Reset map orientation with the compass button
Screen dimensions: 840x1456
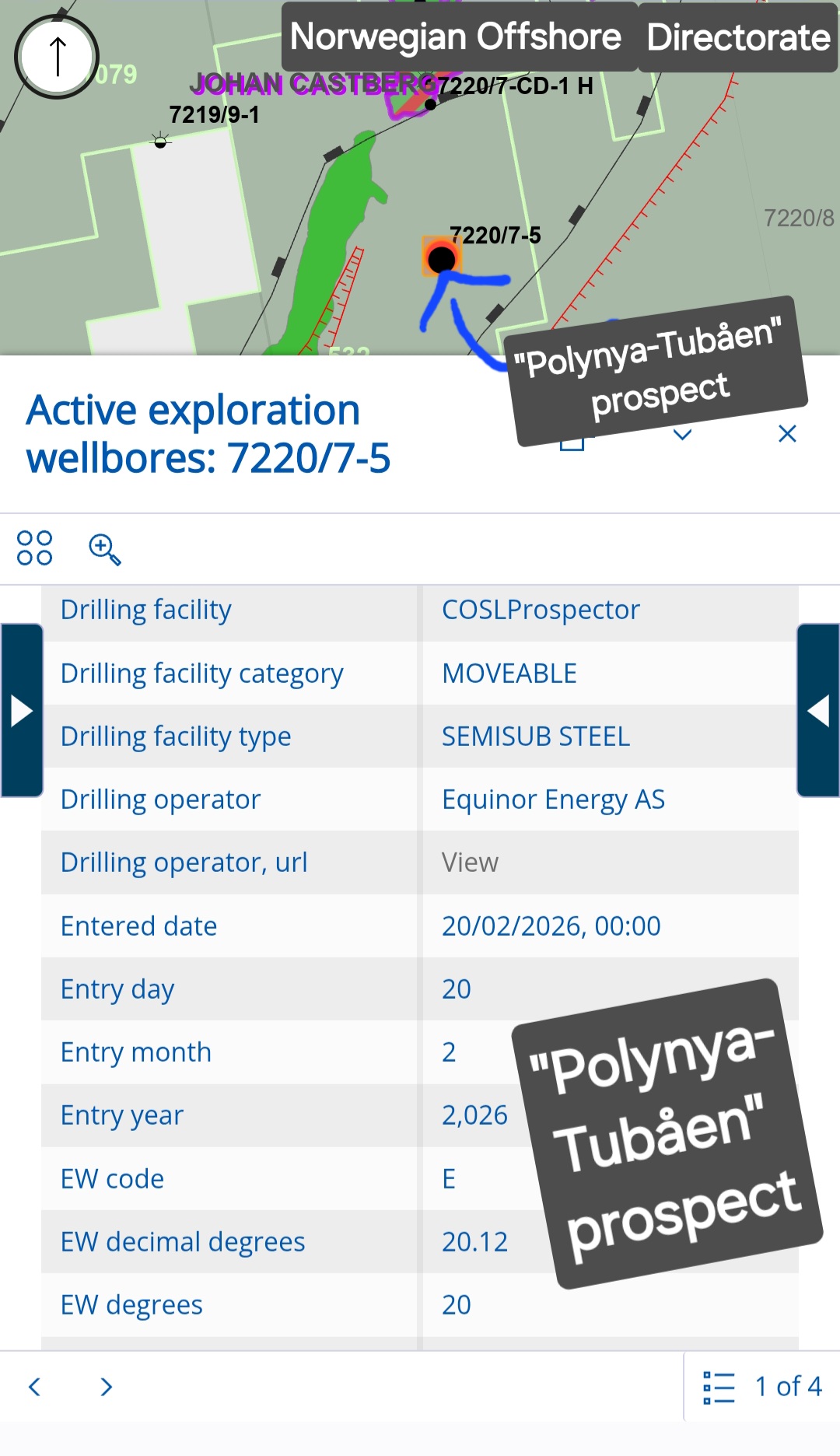click(x=57, y=58)
